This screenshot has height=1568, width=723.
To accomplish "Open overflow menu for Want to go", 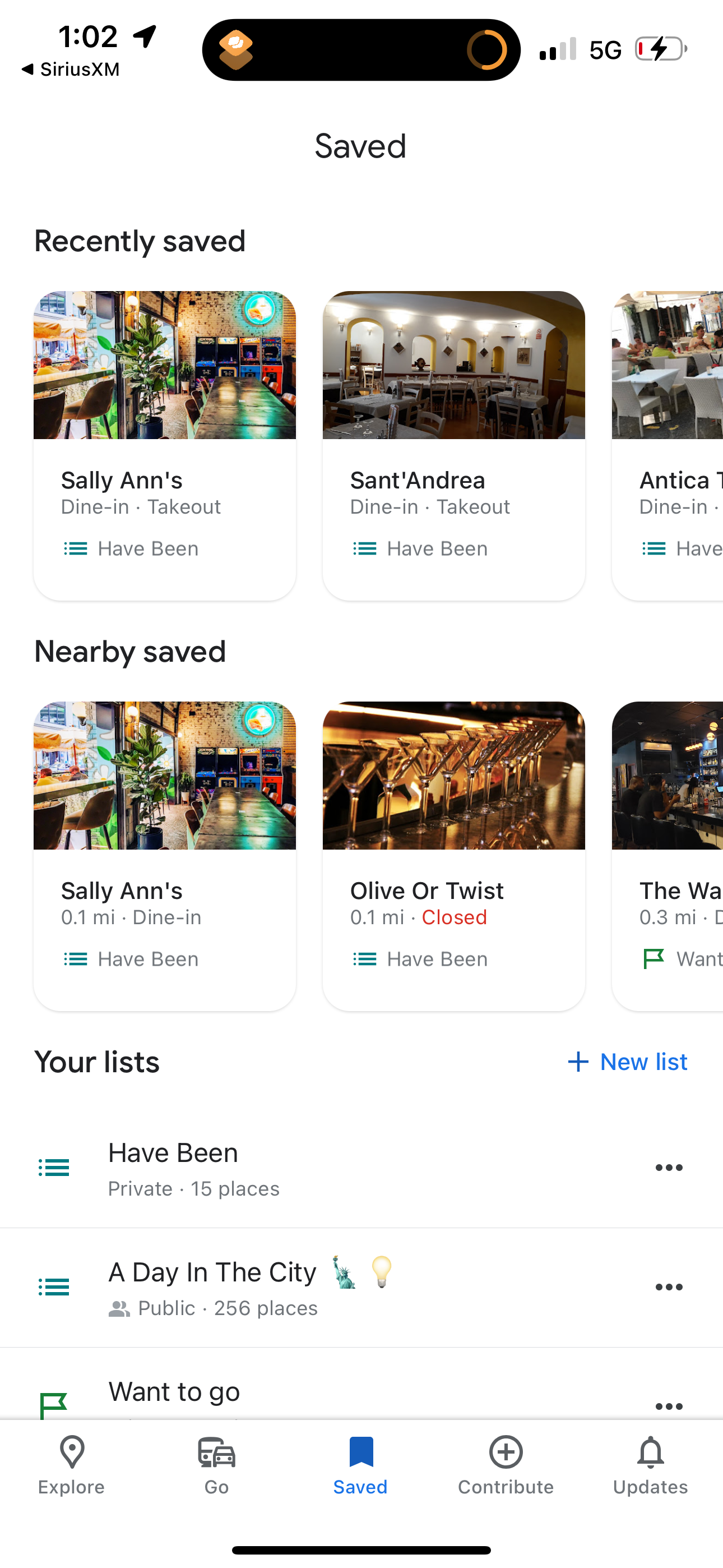I will click(668, 1406).
